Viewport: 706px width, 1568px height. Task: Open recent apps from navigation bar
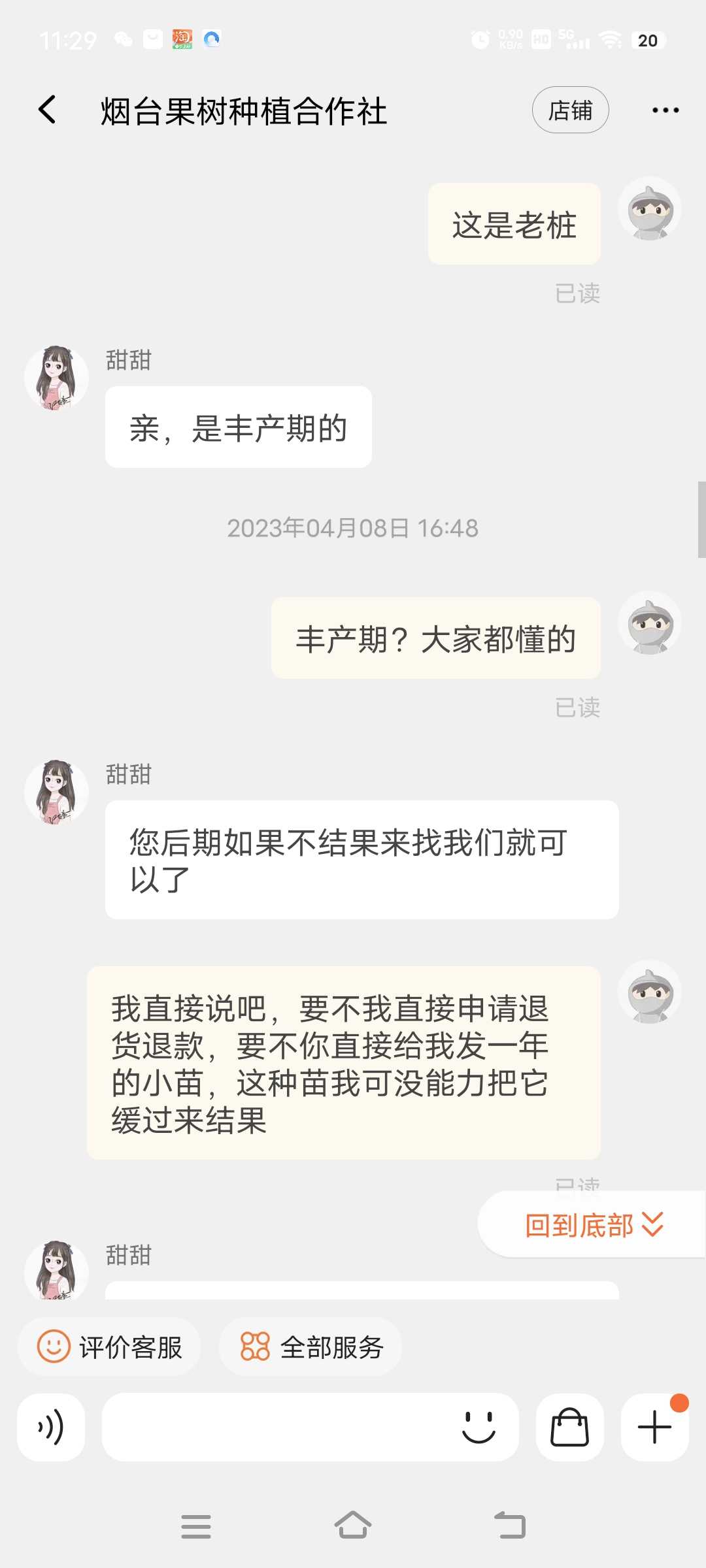pos(196,1526)
